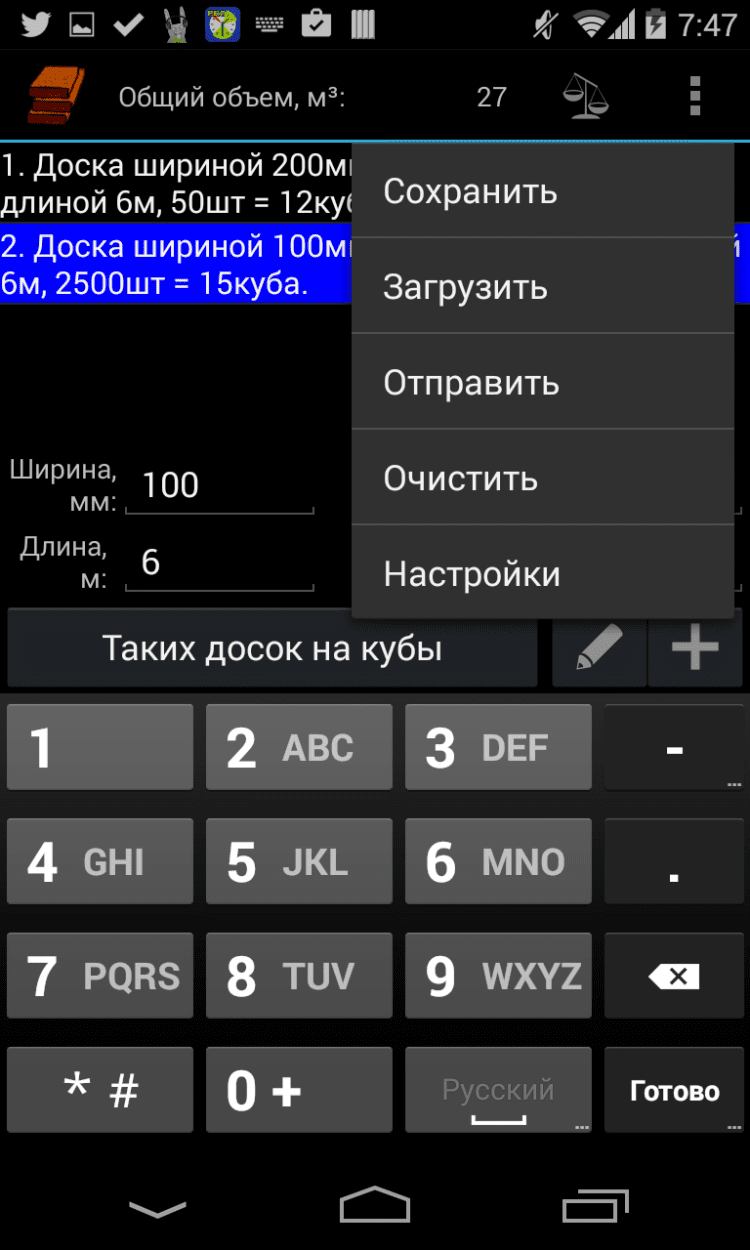
Task: Tap the pencil edit button
Action: 598,650
